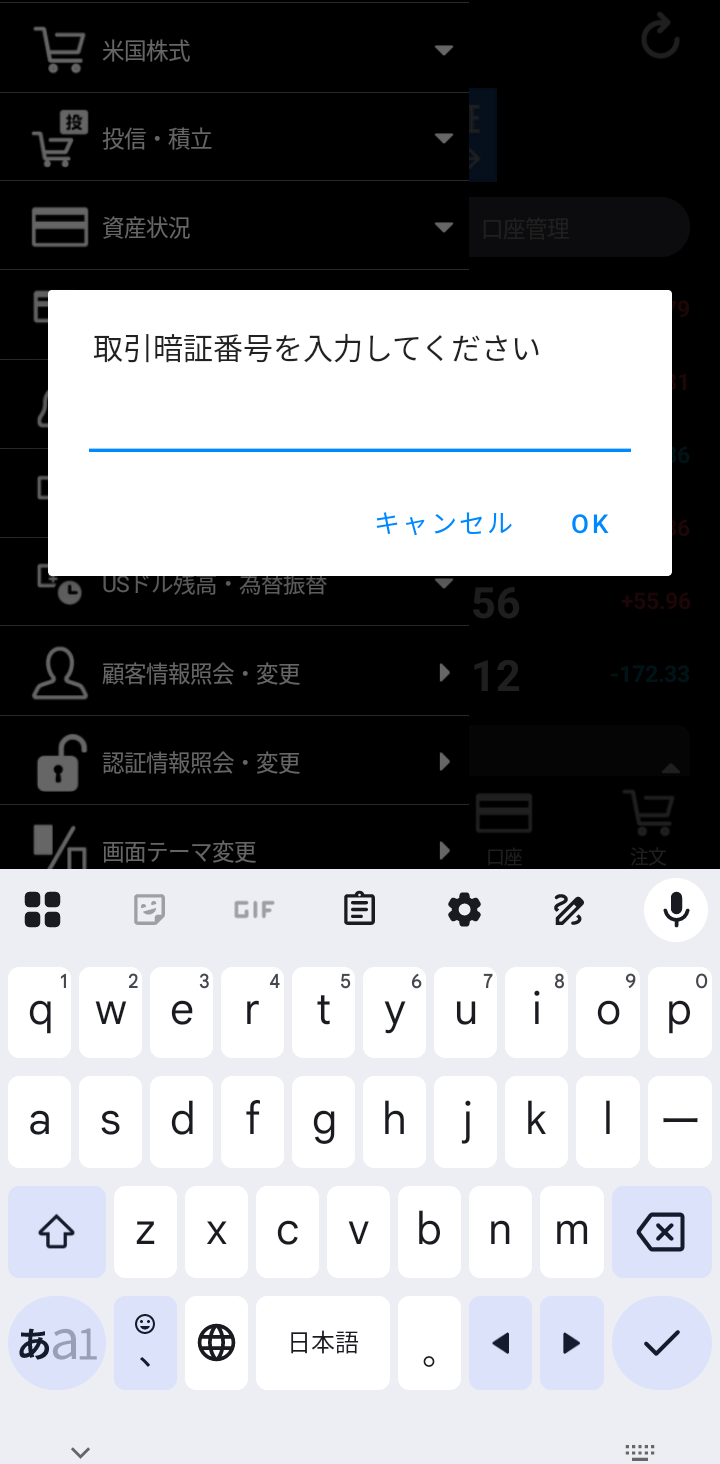720x1464 pixels.
Task: Open the keyboard tools grid menu
Action: 43,909
